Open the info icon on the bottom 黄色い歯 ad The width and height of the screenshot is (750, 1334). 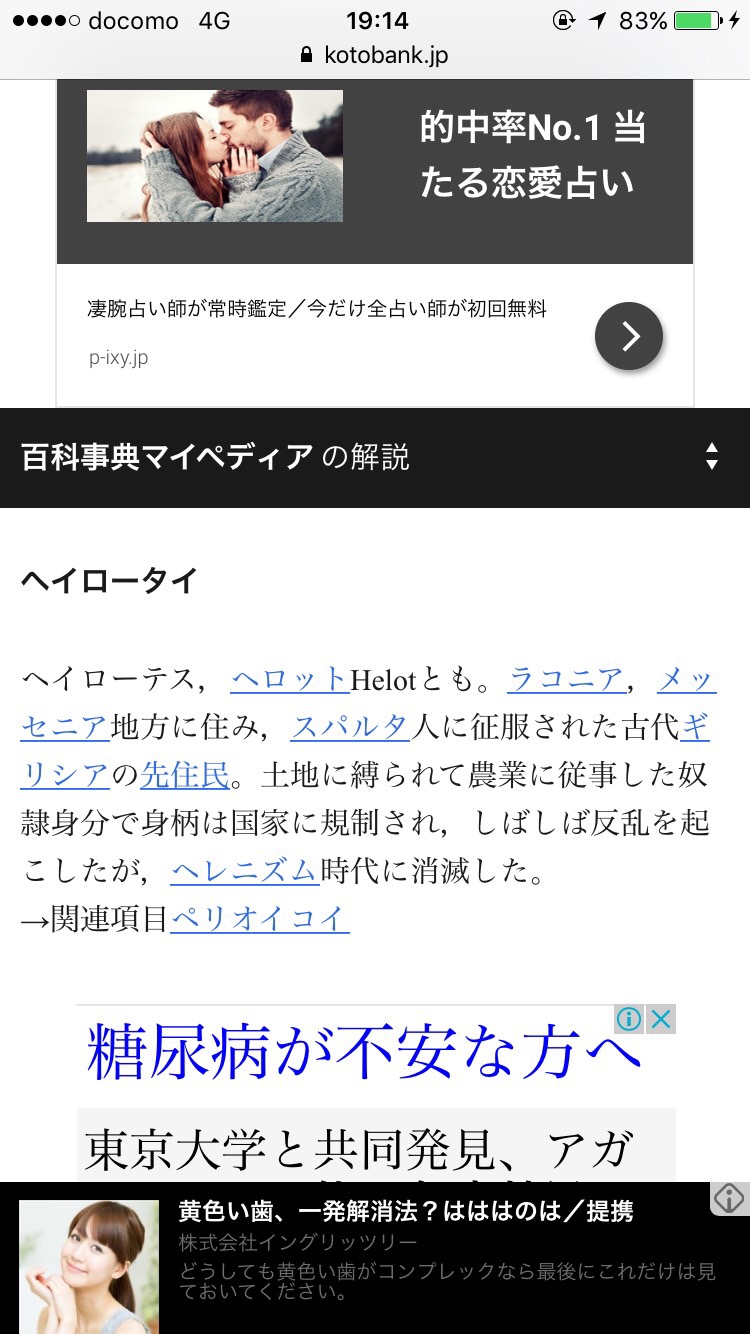(729, 1198)
